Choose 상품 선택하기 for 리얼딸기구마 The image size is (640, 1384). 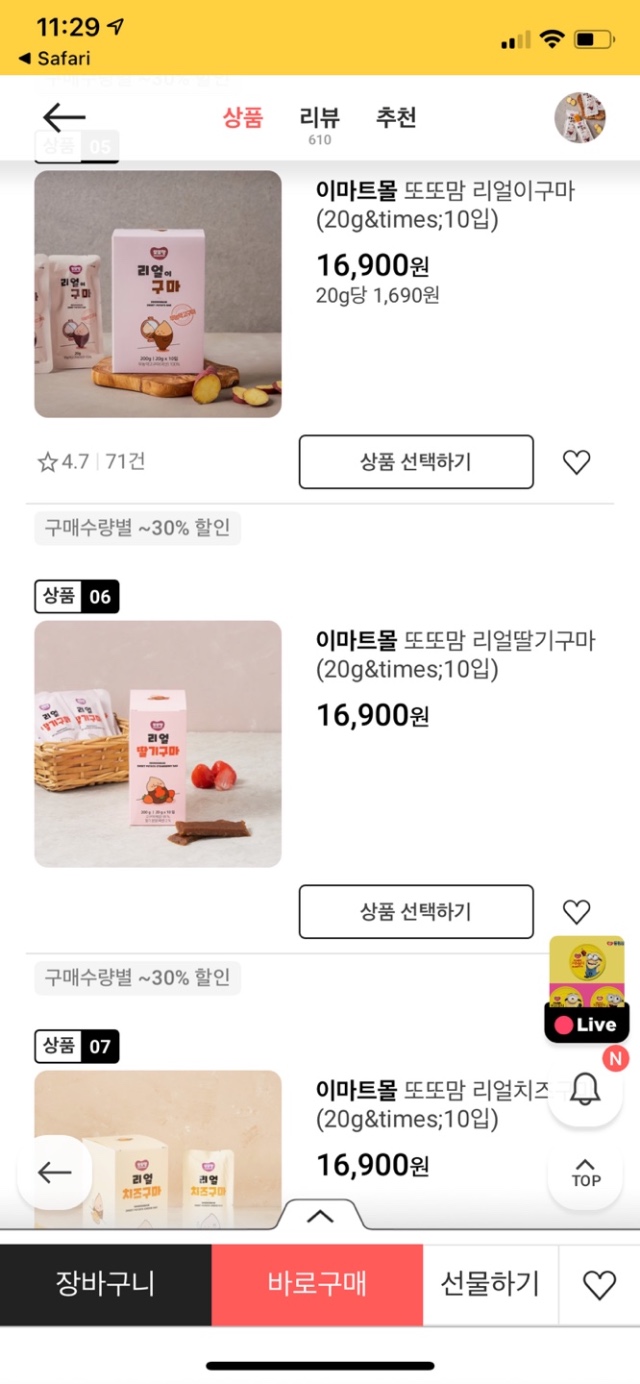[416, 912]
